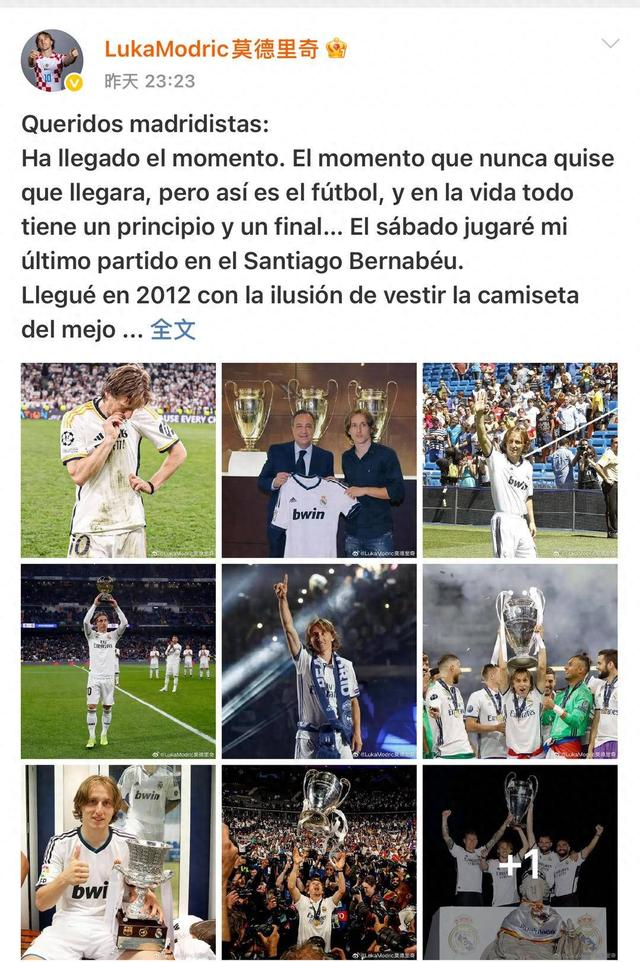View the photo with the bwin shirt presentation
This screenshot has width=640, height=962.
319,460
